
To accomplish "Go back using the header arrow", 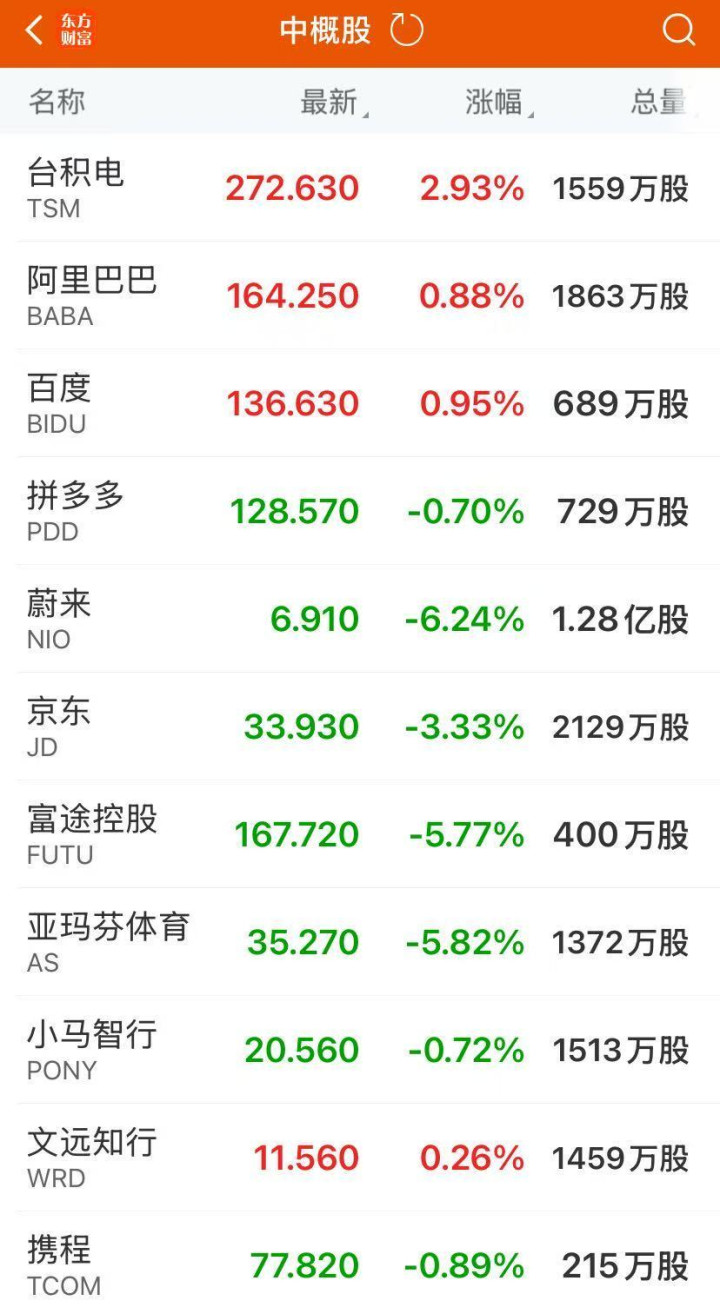I will point(35,31).
